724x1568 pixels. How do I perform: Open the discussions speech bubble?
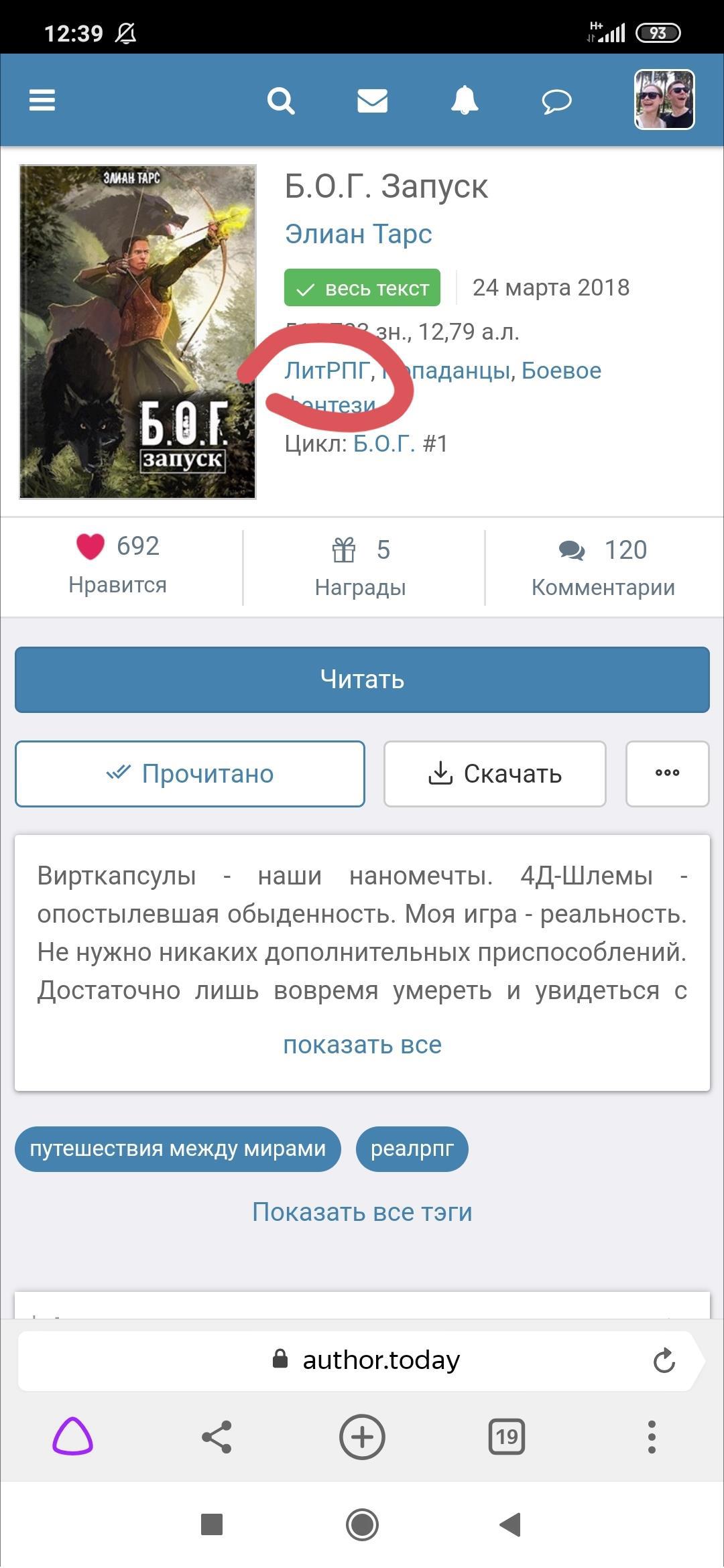[x=556, y=102]
